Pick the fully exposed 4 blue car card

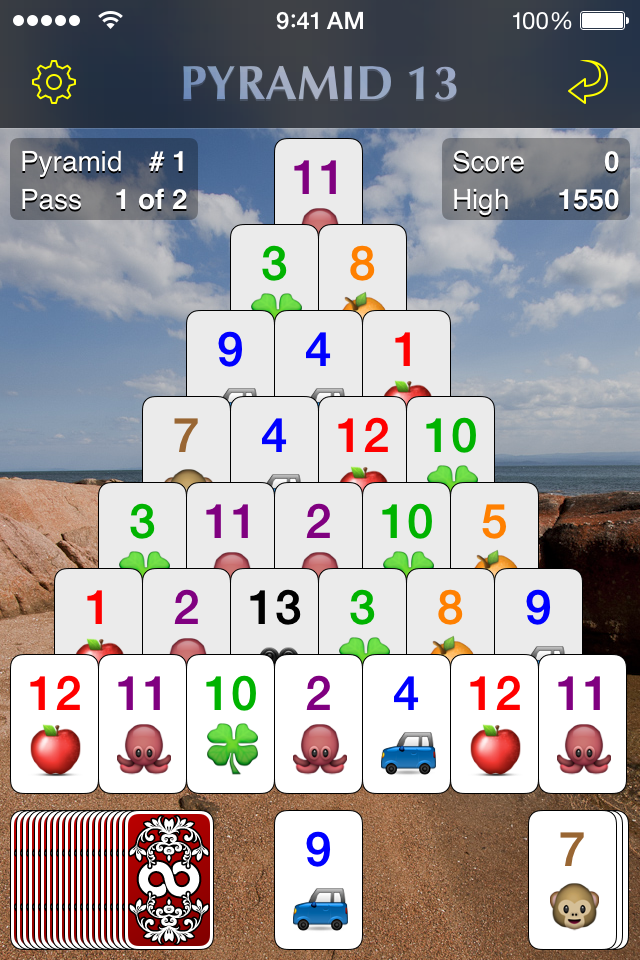[x=406, y=724]
